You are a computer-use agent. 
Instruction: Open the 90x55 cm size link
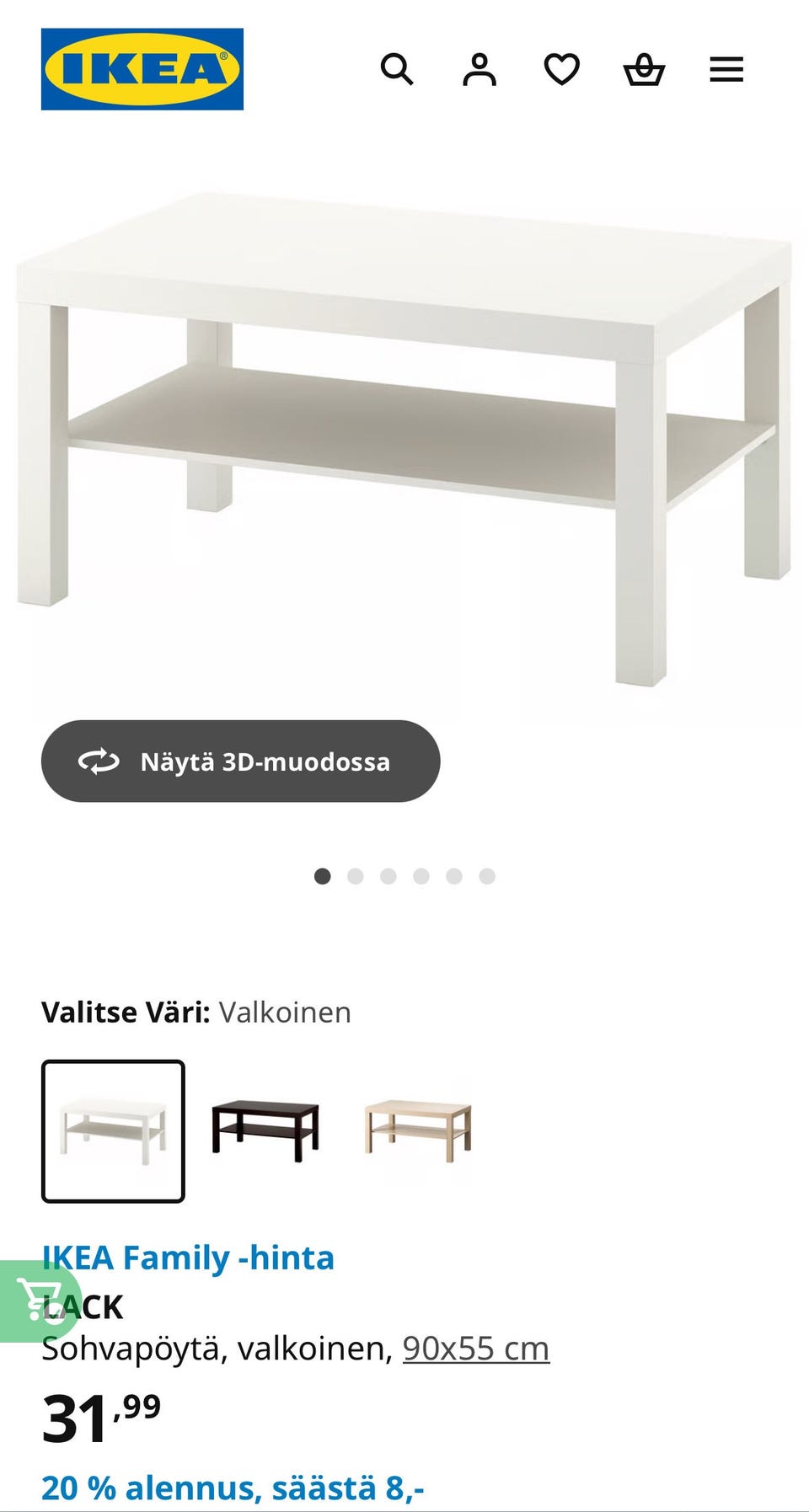tap(475, 1349)
